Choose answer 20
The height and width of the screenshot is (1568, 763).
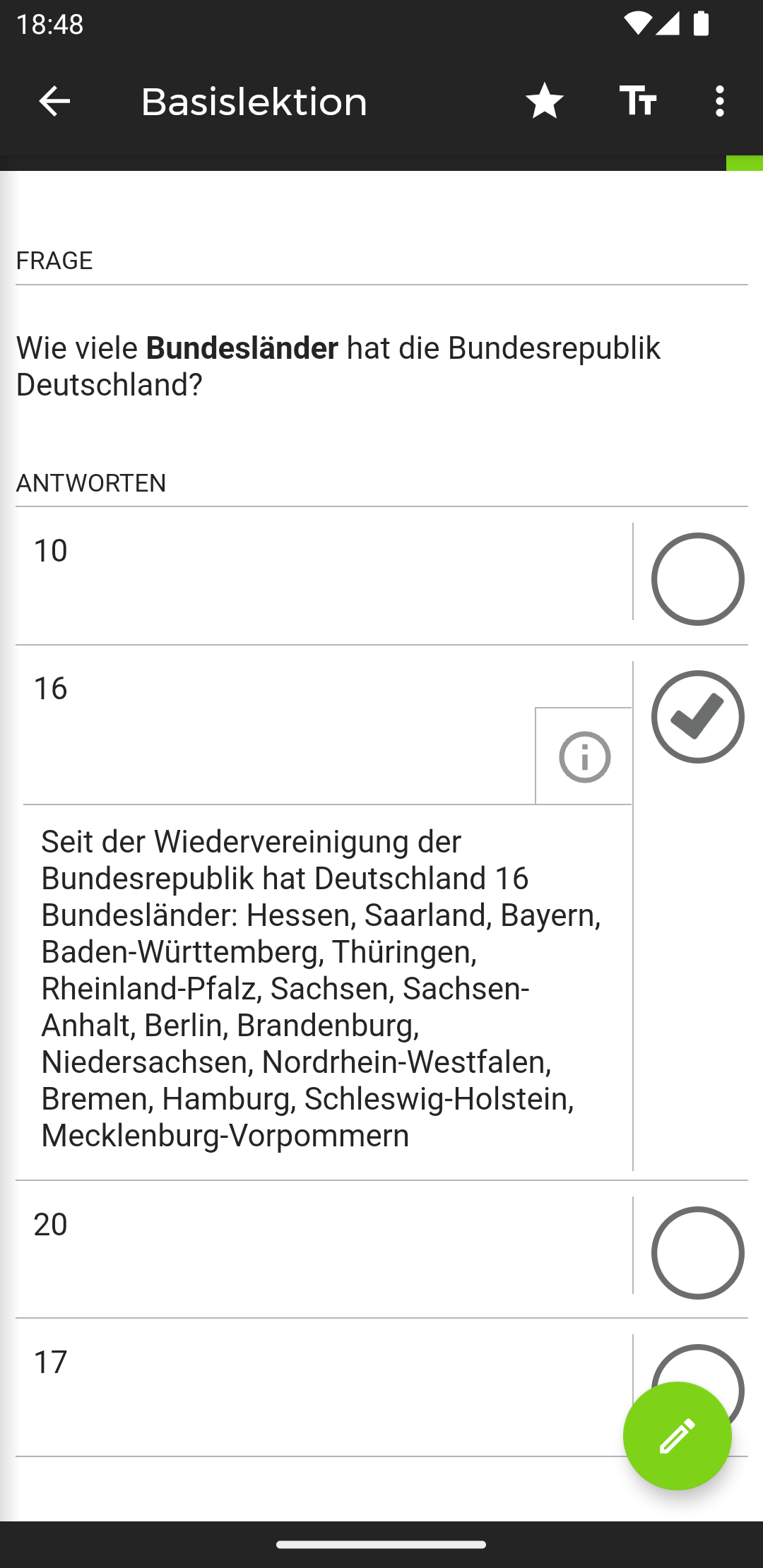pos(697,1253)
